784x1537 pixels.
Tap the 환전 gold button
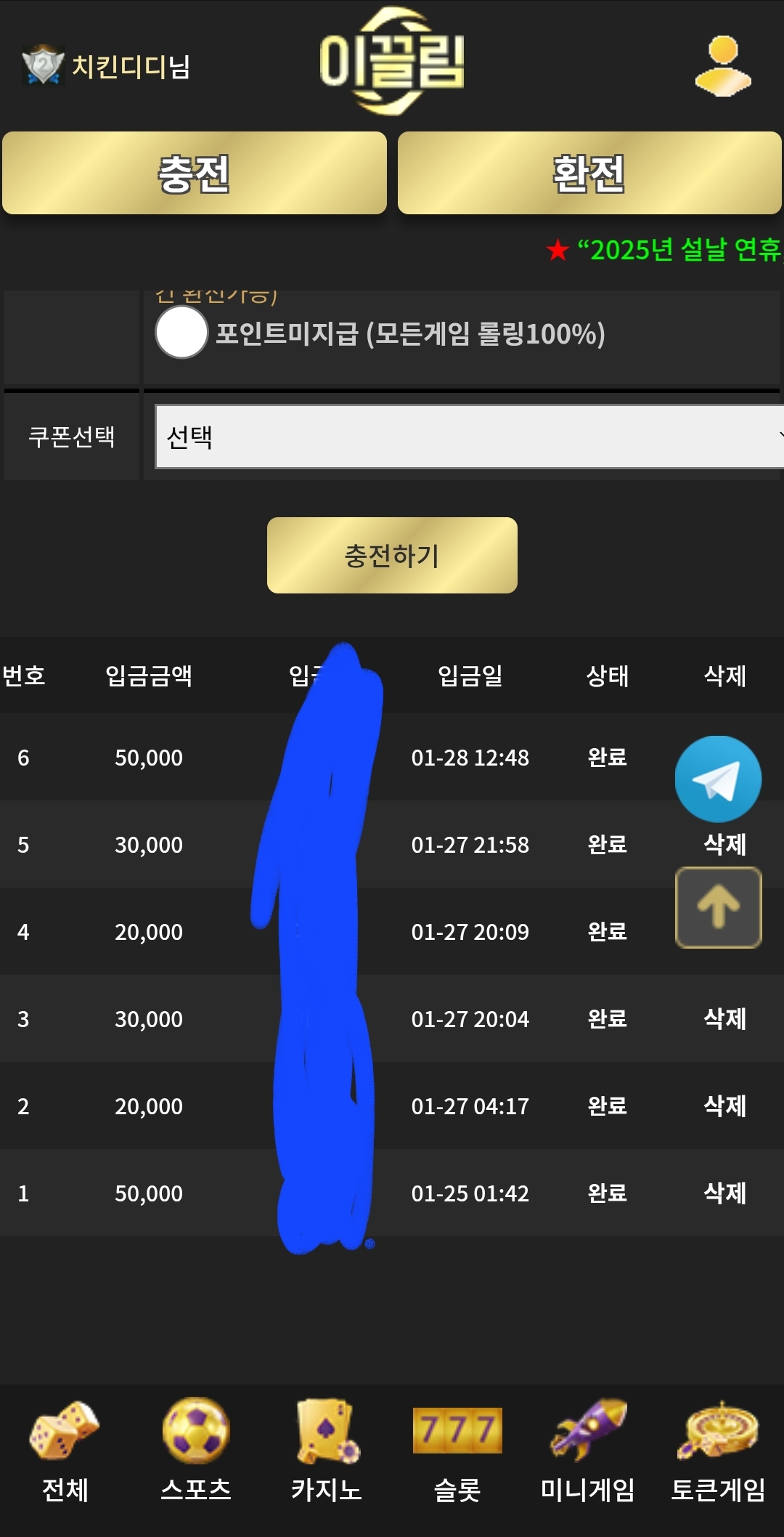pyautogui.click(x=589, y=173)
